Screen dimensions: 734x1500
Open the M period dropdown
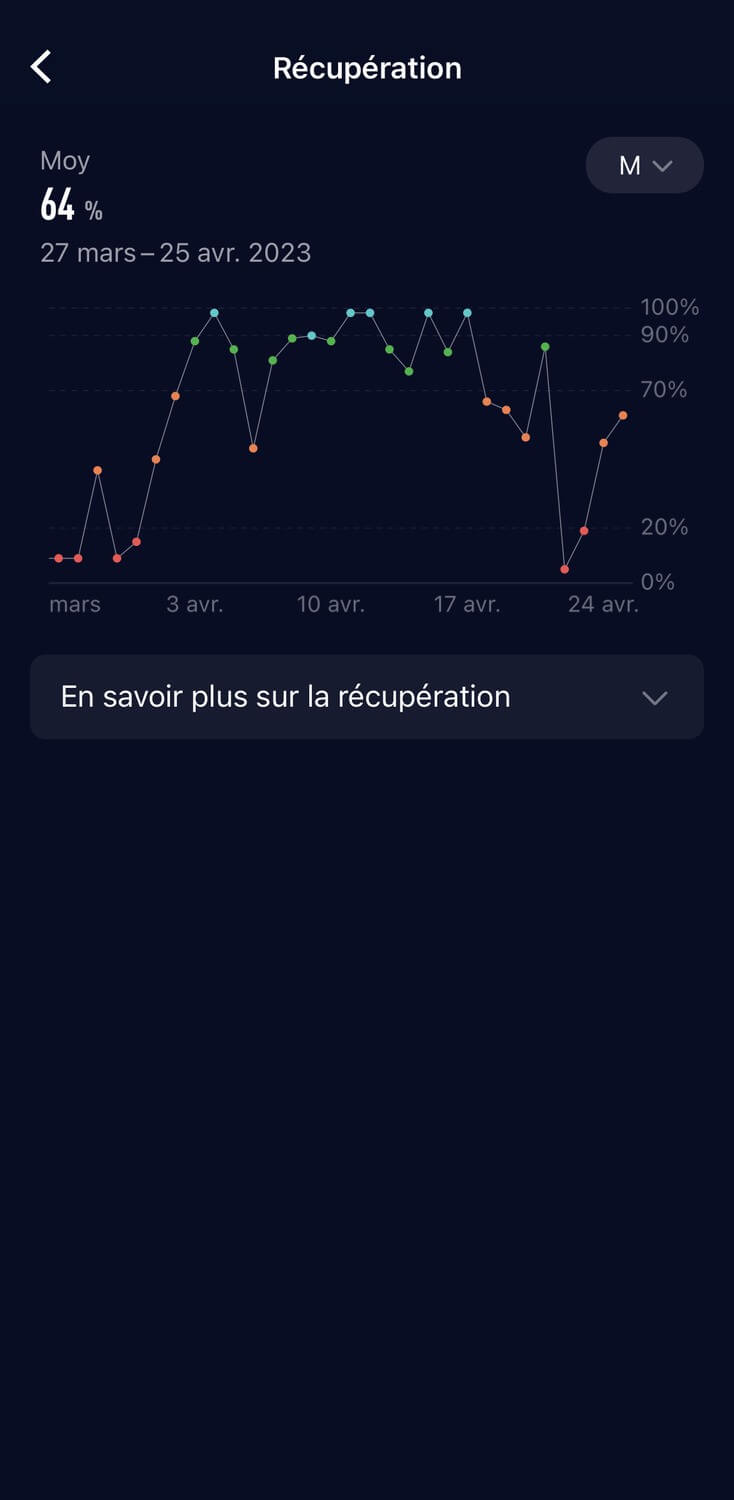point(644,165)
